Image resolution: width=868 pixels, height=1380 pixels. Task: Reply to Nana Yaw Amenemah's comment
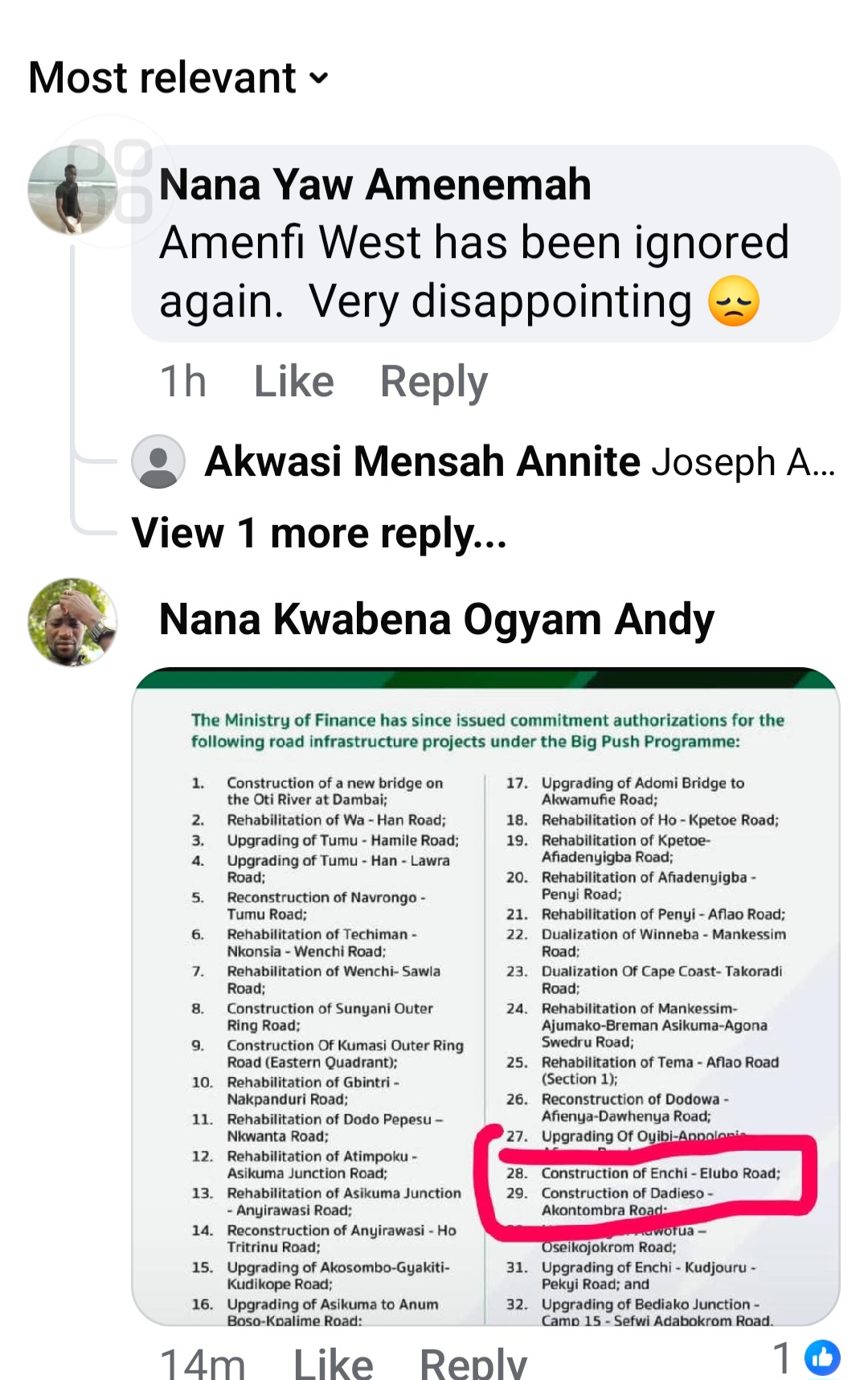[x=433, y=381]
